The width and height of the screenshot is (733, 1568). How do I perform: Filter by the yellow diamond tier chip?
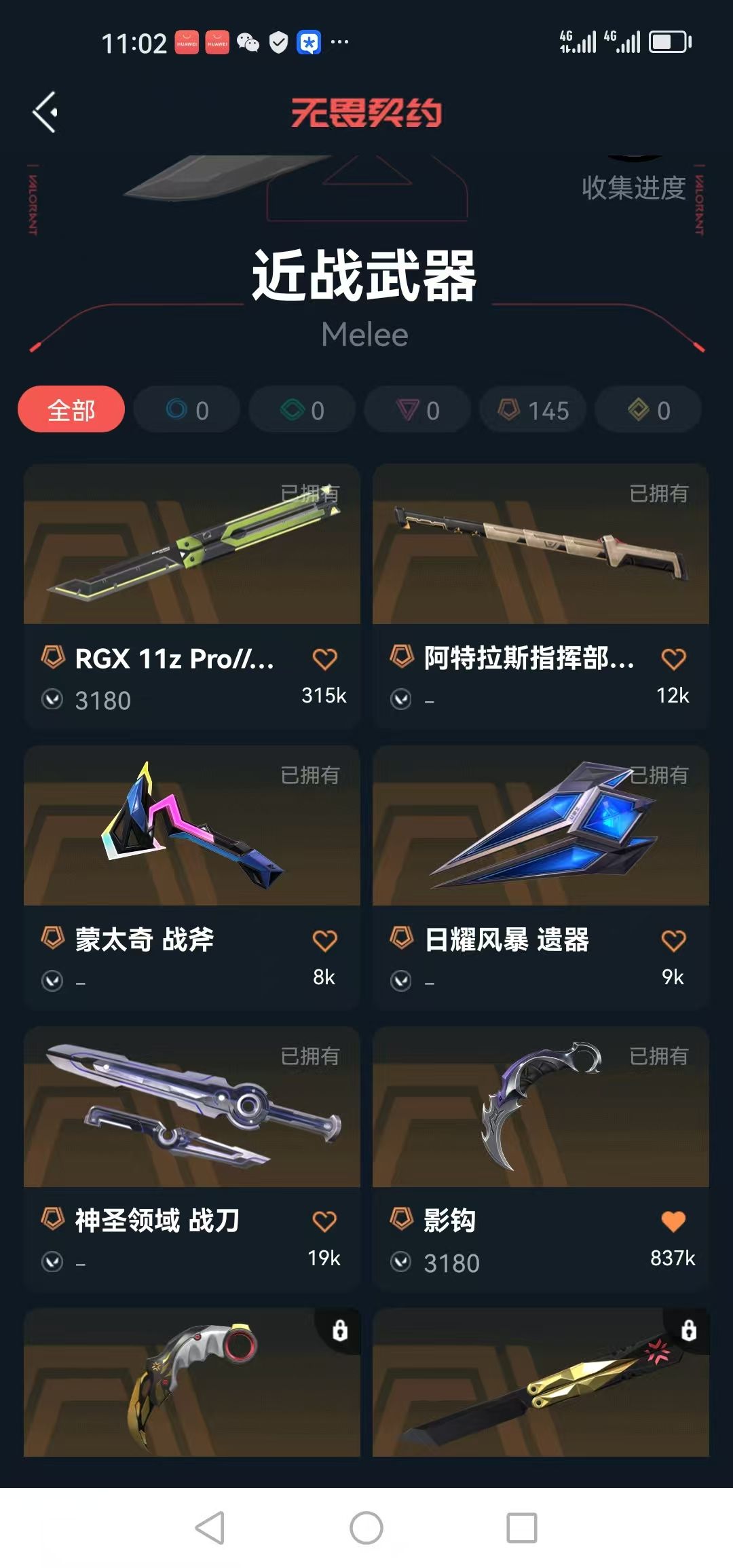(648, 410)
